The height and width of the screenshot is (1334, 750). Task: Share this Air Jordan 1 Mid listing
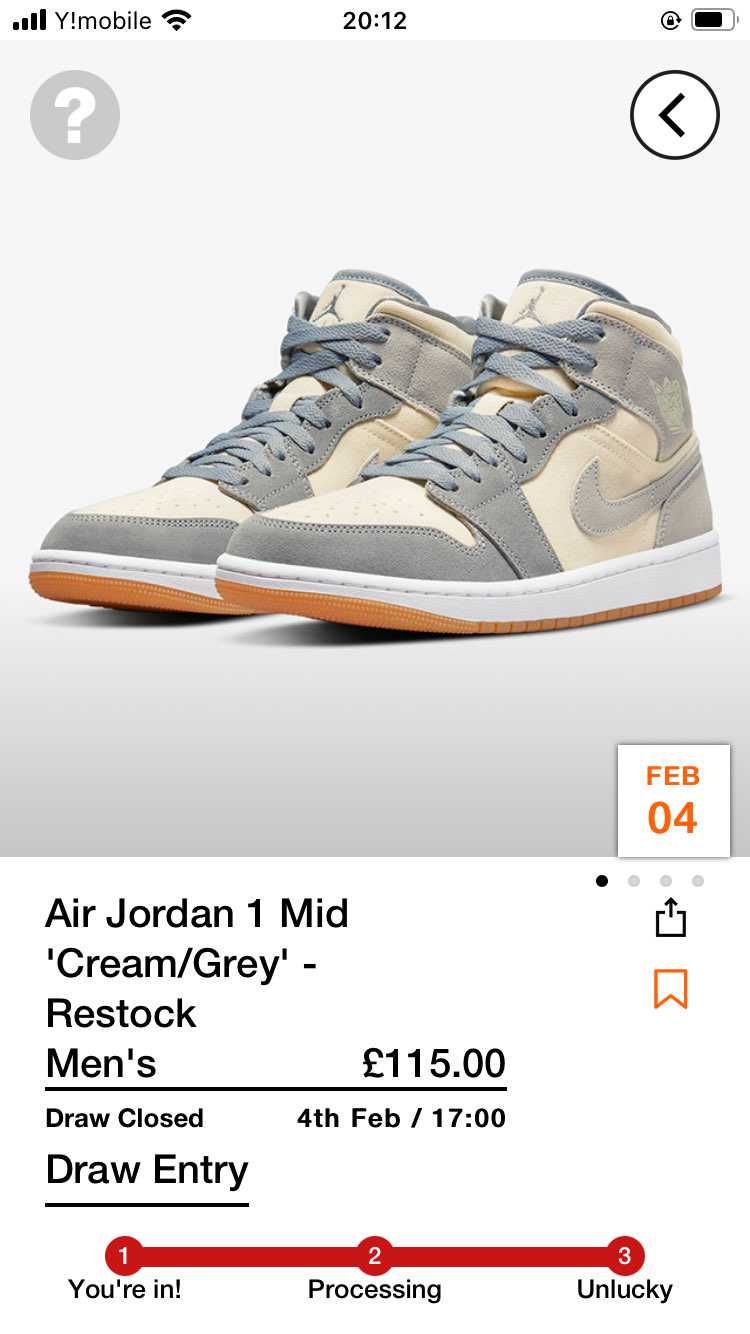[671, 918]
